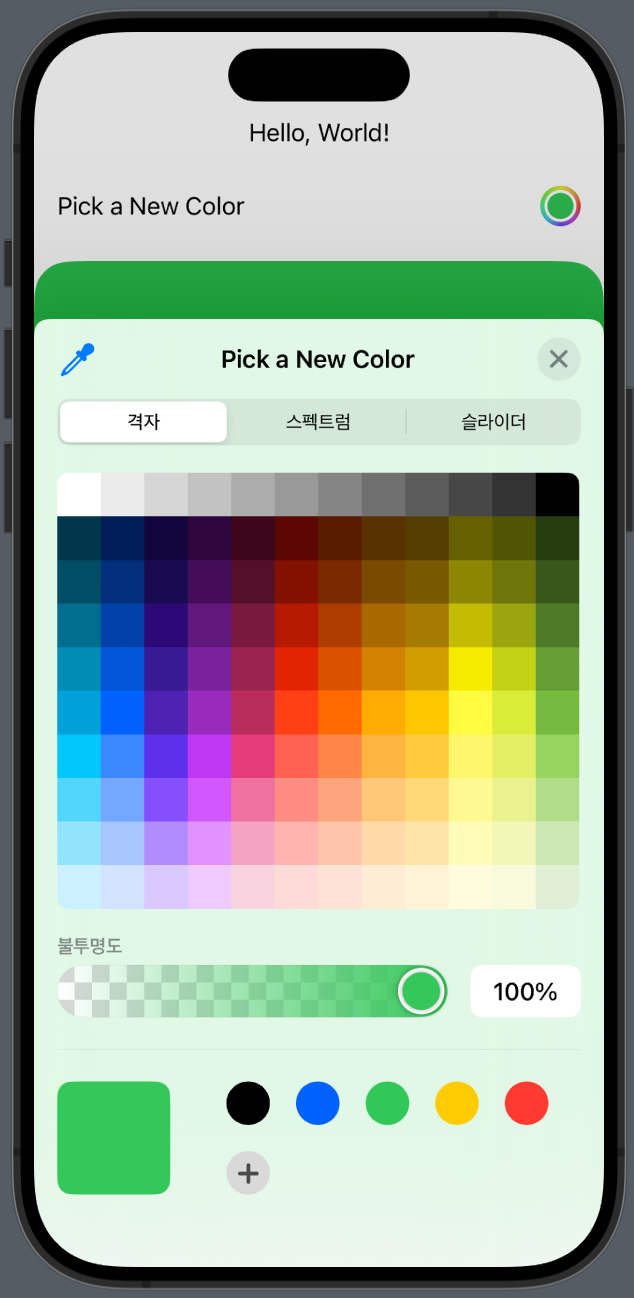Edit the 100% opacity field
This screenshot has height=1298, width=634.
(525, 991)
